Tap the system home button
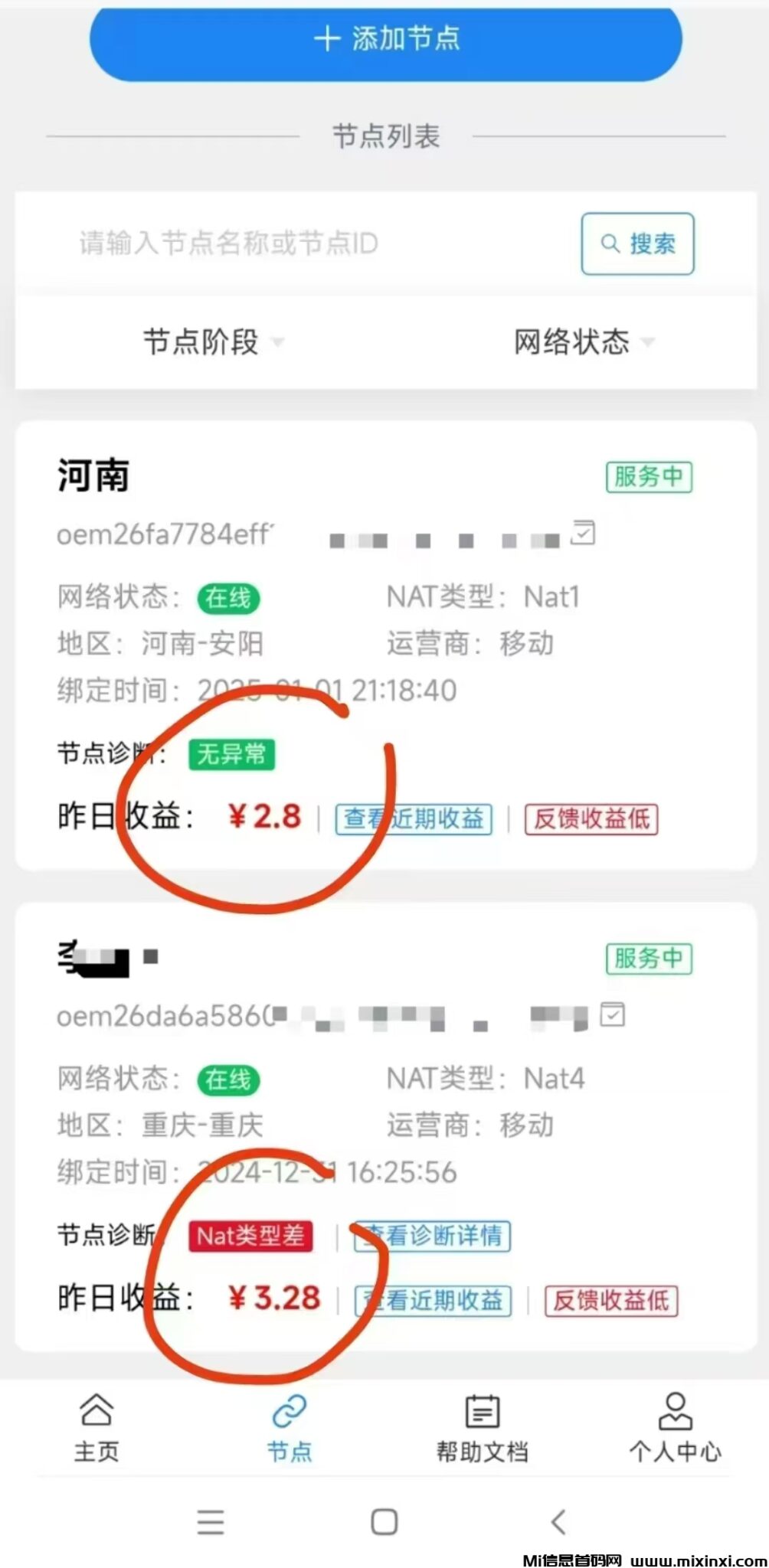 [x=384, y=1521]
